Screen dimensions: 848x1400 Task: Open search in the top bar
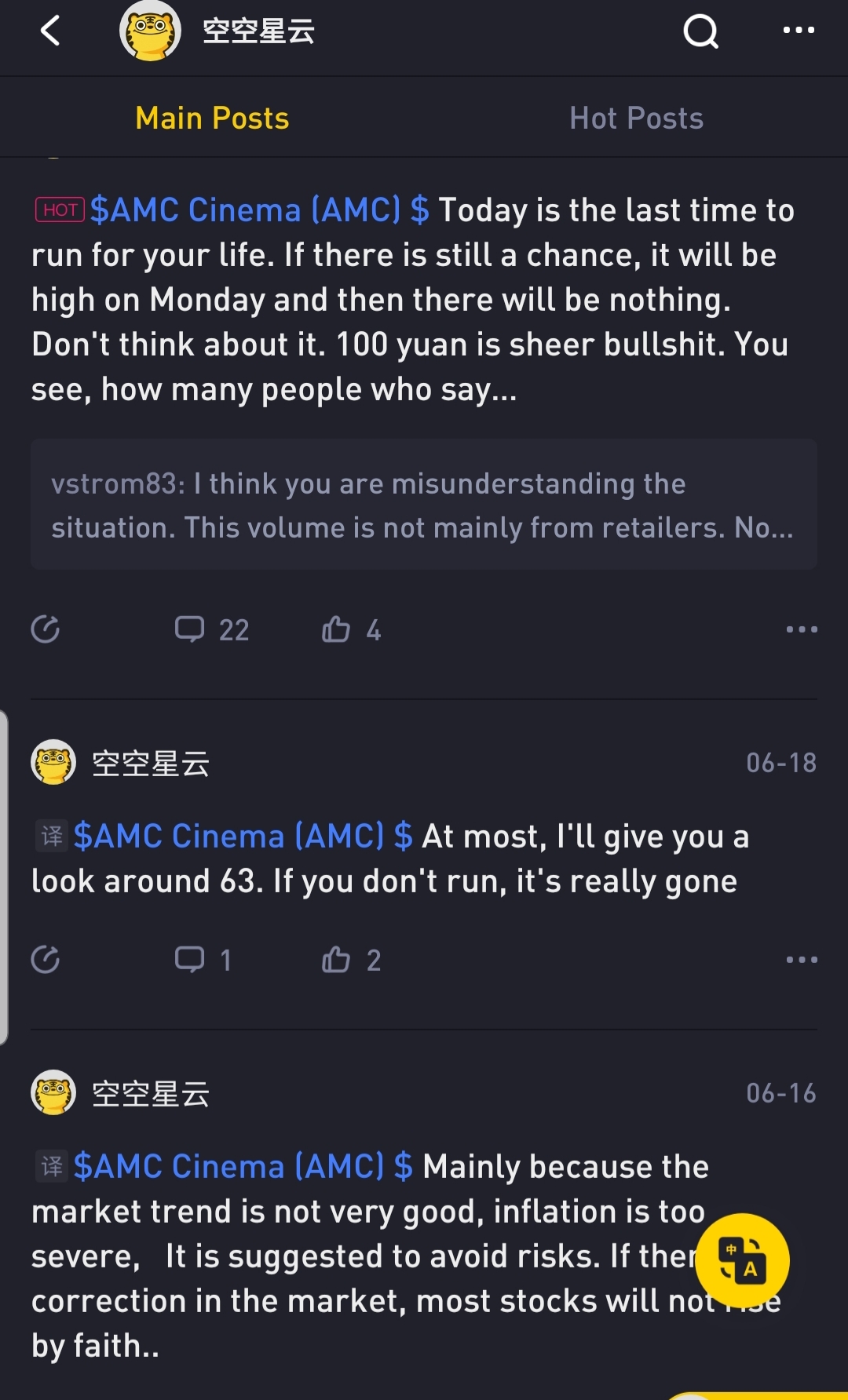(700, 31)
